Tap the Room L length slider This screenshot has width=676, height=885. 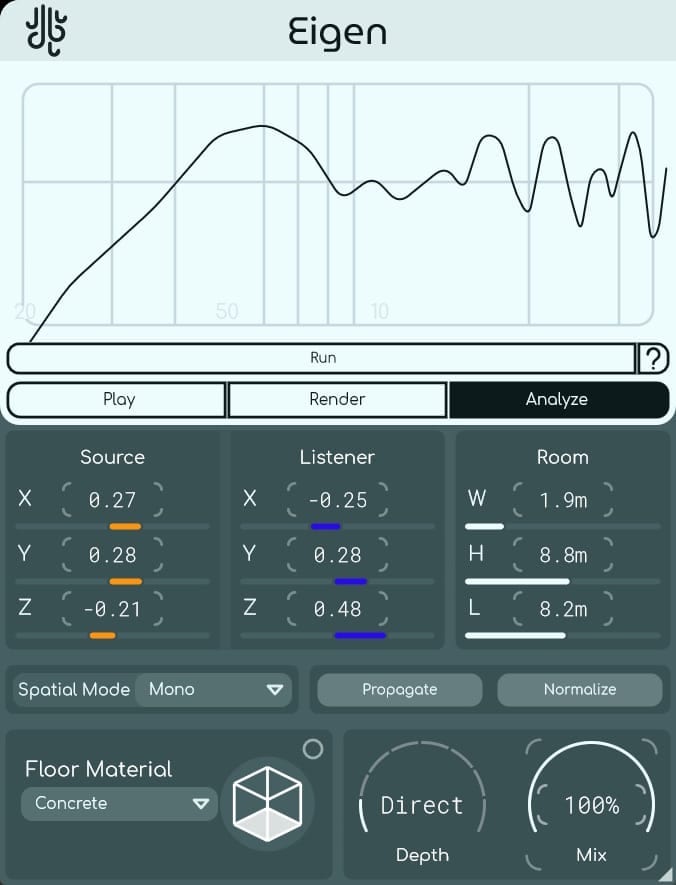tap(563, 636)
